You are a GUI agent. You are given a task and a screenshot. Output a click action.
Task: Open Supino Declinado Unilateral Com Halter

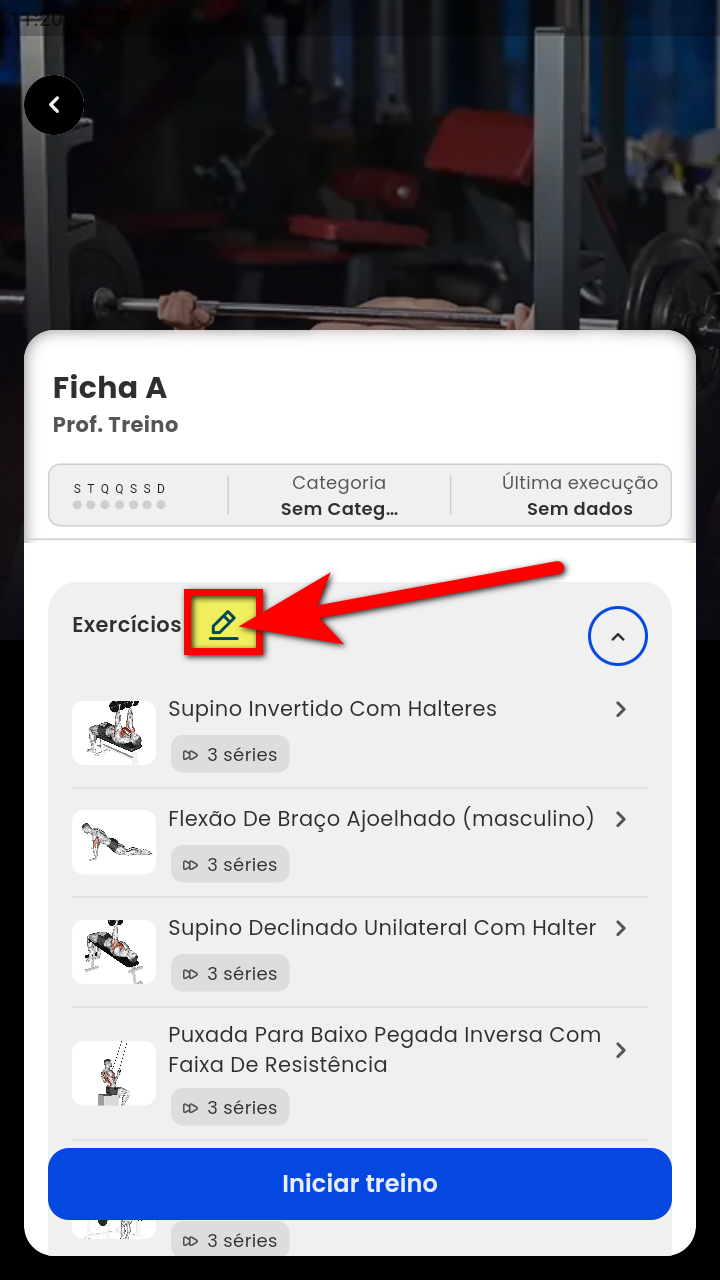(360, 951)
